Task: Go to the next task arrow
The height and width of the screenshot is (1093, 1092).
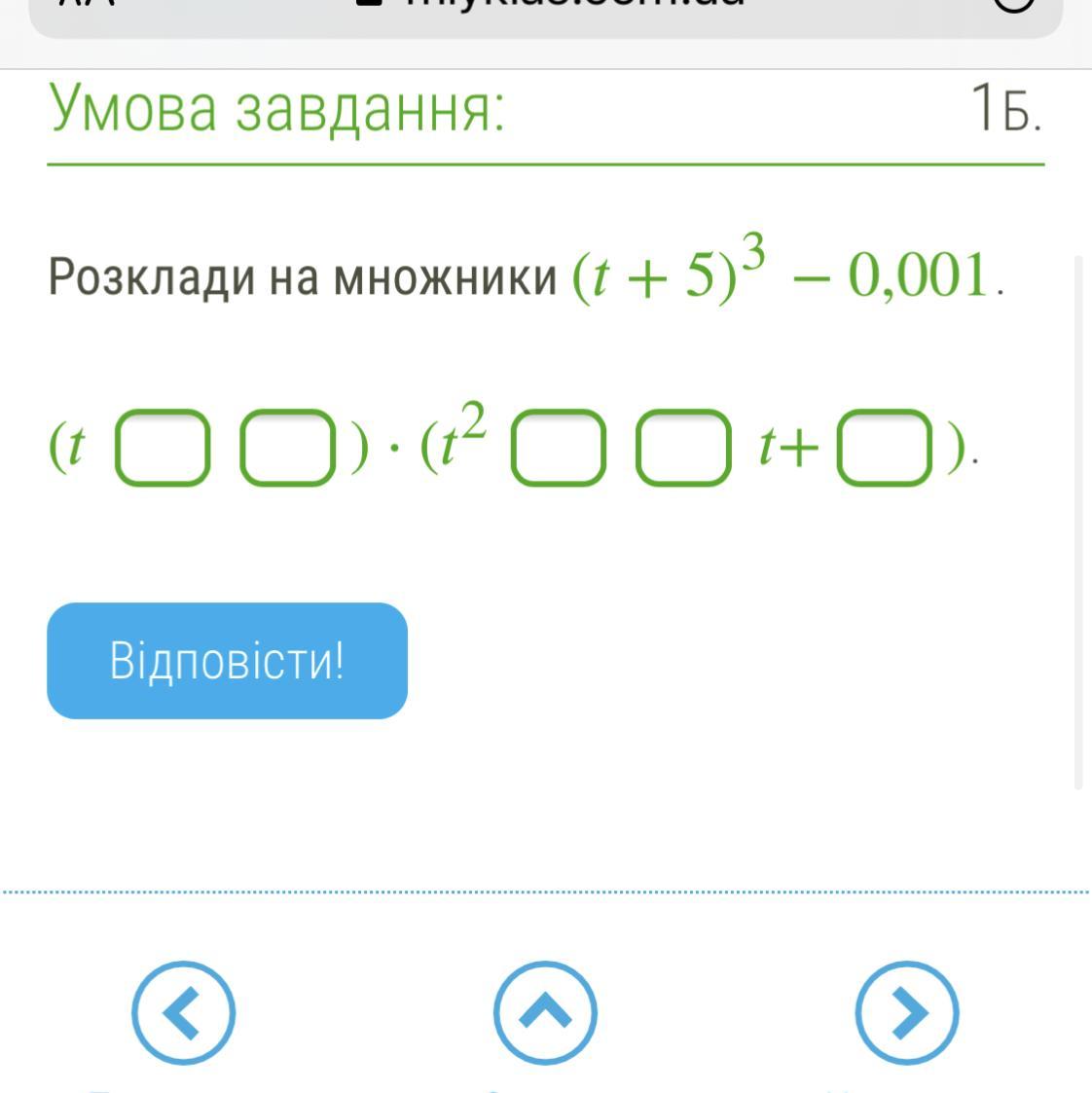Action: tap(907, 1012)
